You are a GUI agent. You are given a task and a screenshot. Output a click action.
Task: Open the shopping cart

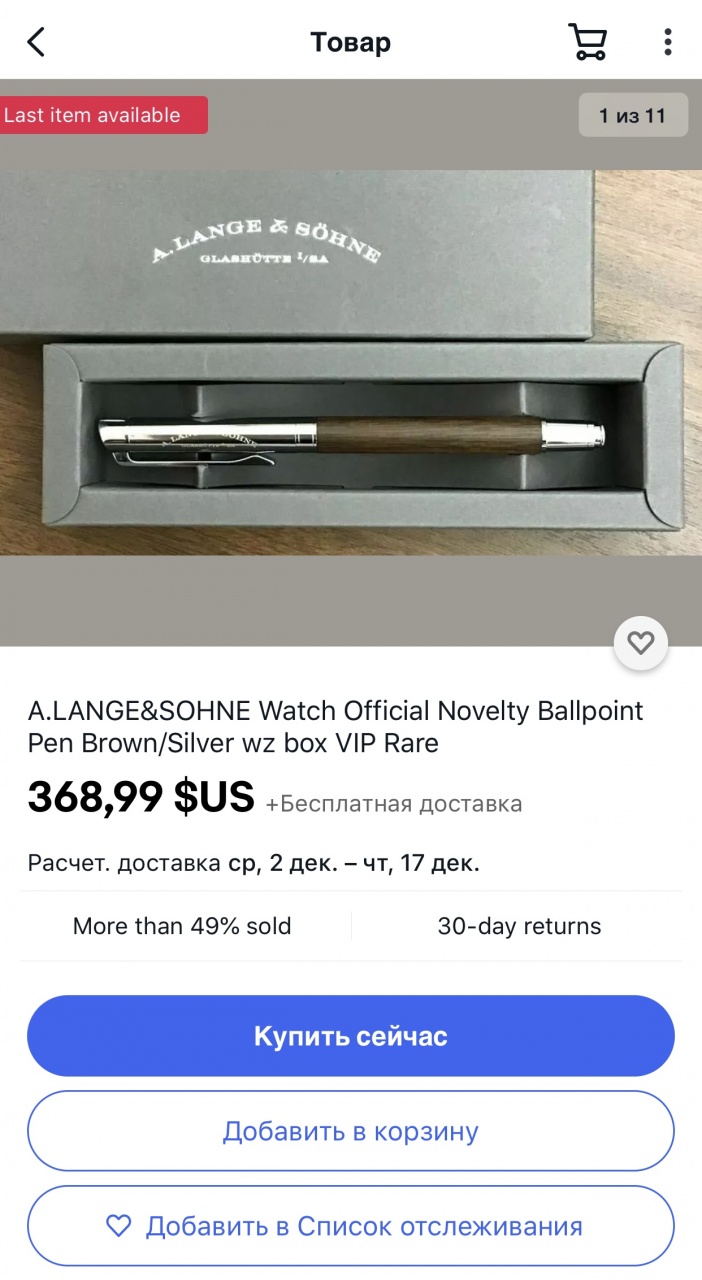(588, 42)
